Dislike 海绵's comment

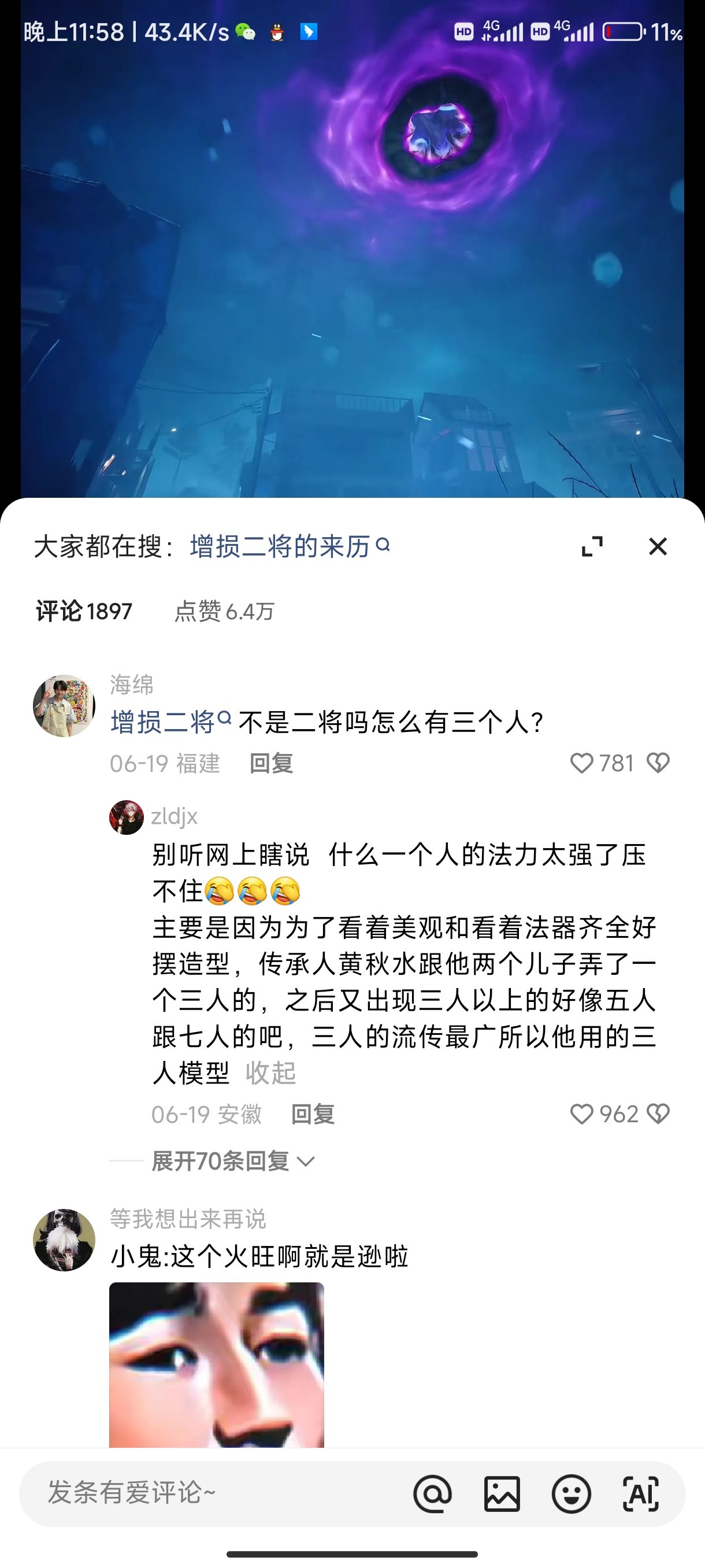[658, 763]
